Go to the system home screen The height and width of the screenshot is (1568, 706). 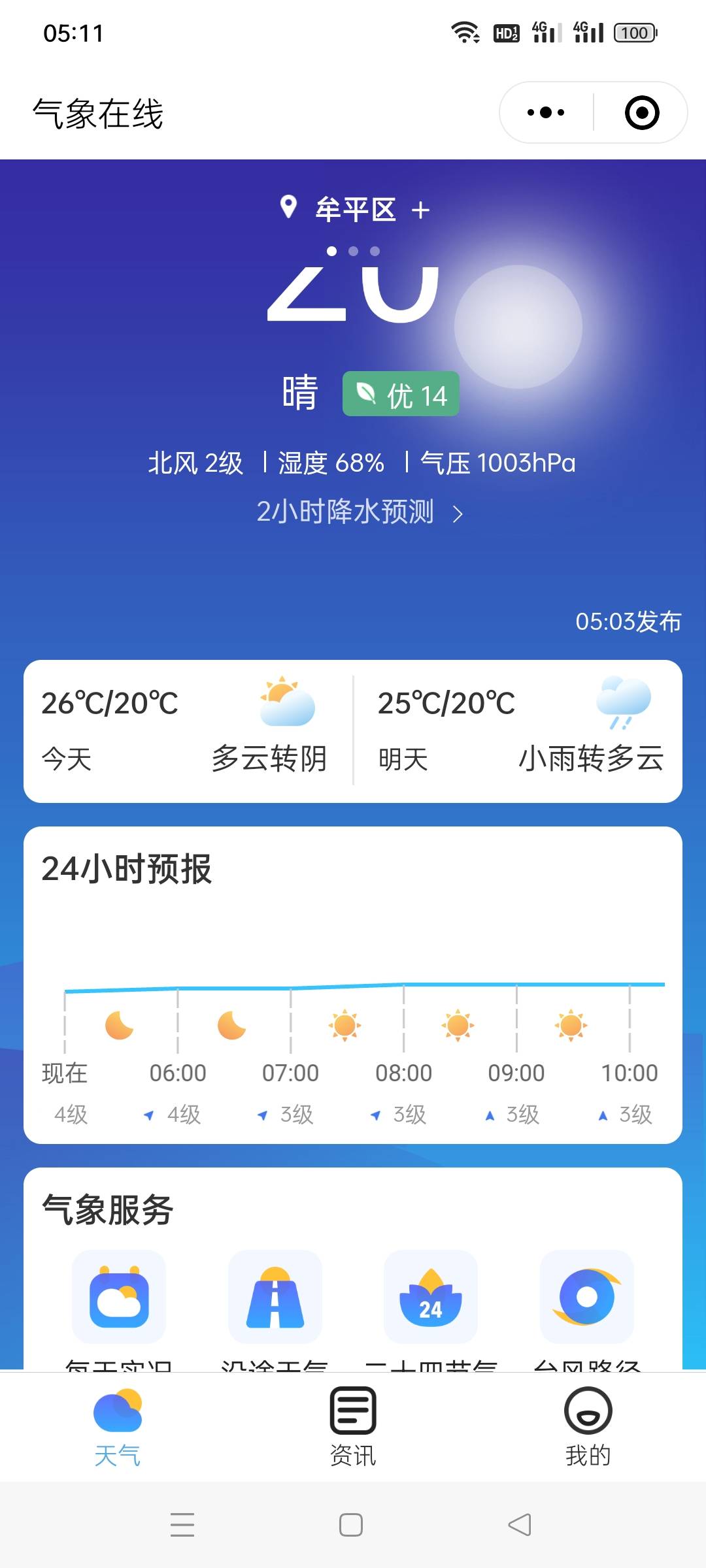click(x=351, y=1525)
